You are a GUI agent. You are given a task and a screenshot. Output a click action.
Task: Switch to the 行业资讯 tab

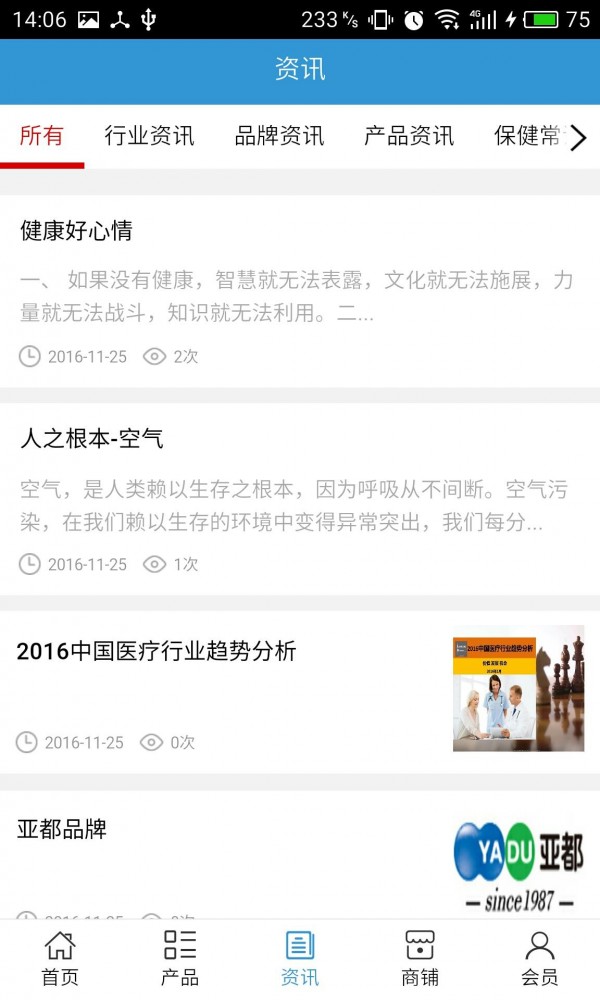pos(149,137)
